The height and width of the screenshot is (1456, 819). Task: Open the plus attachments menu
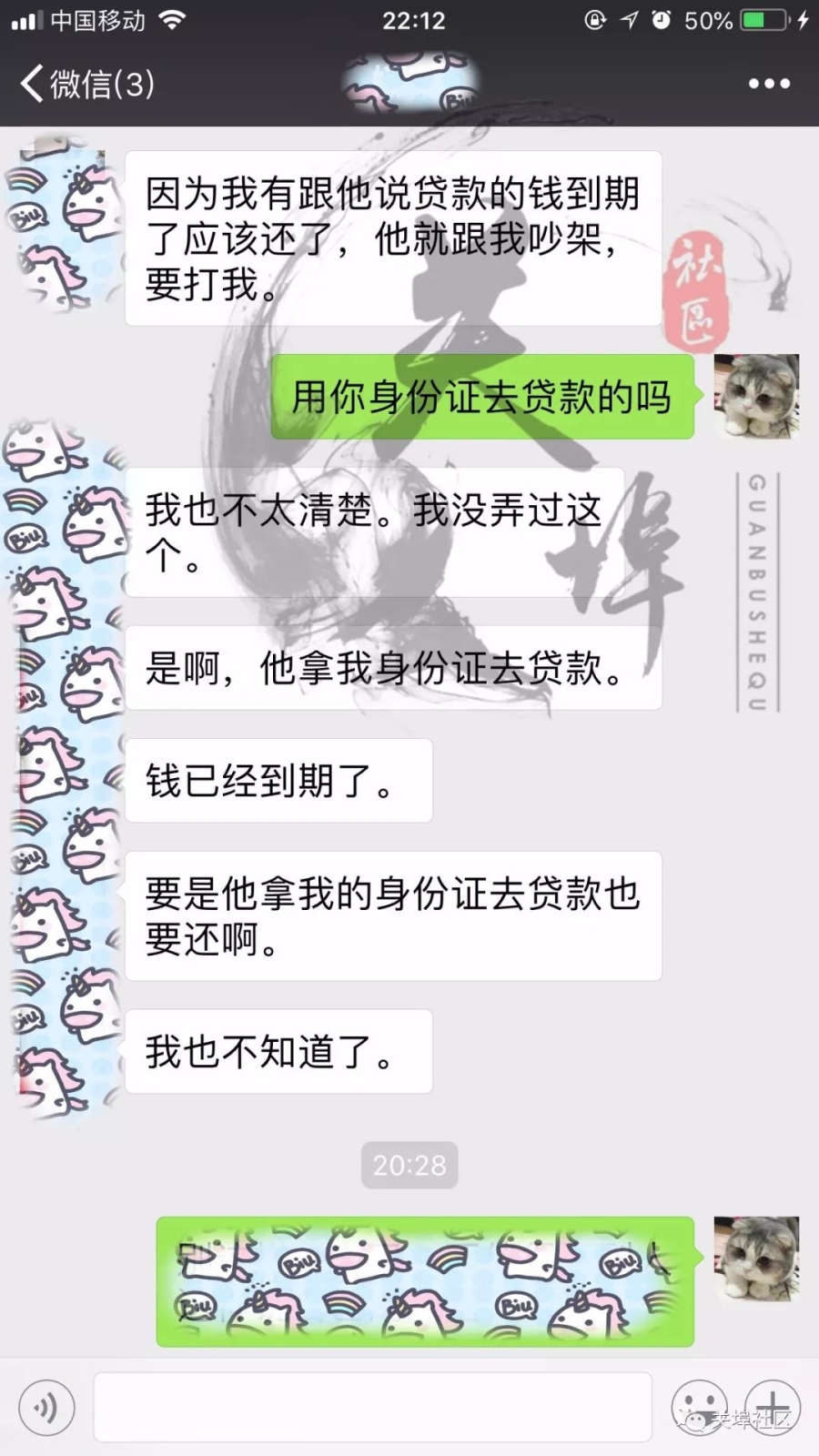pos(773,1407)
